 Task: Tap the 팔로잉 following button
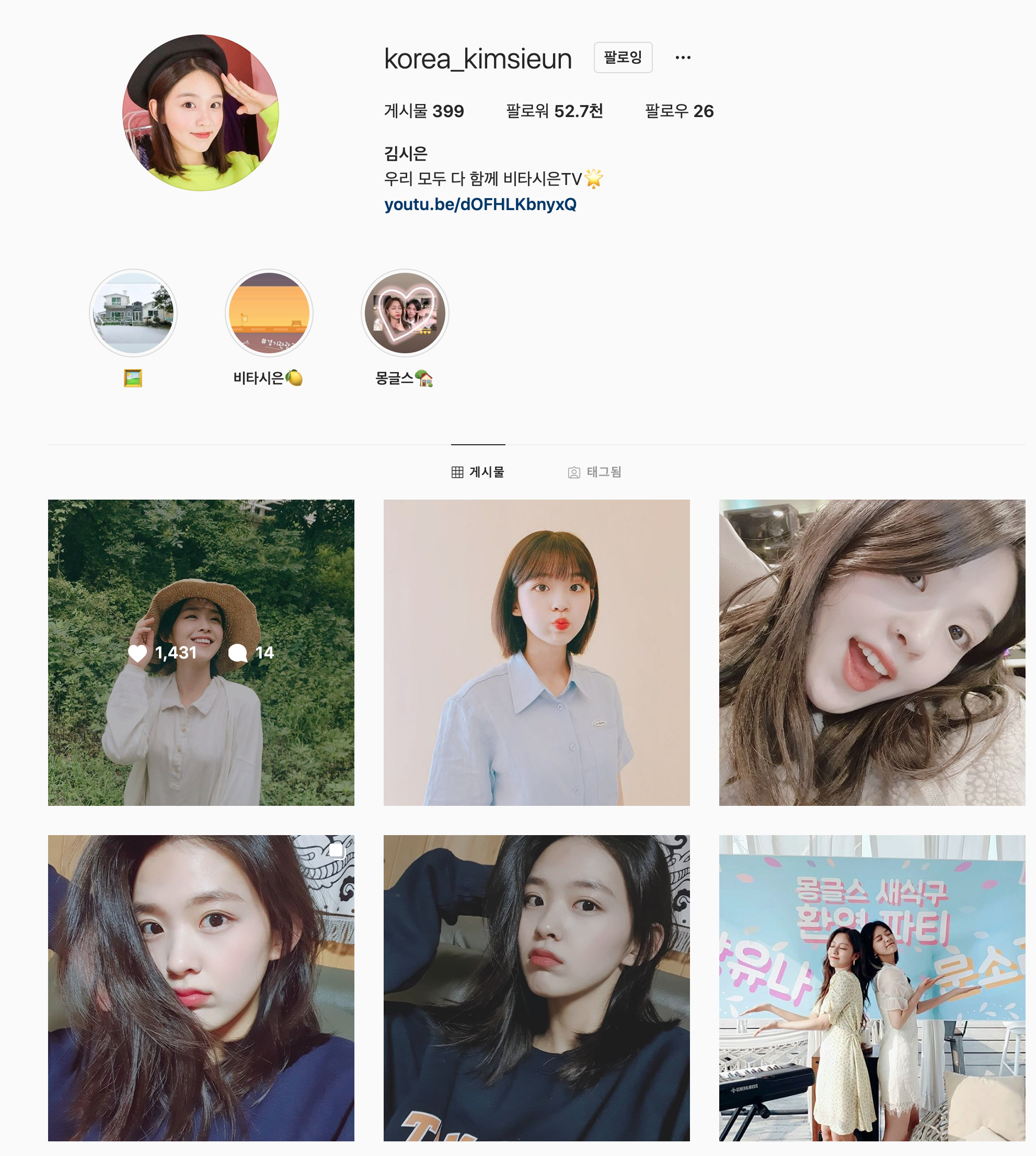622,57
